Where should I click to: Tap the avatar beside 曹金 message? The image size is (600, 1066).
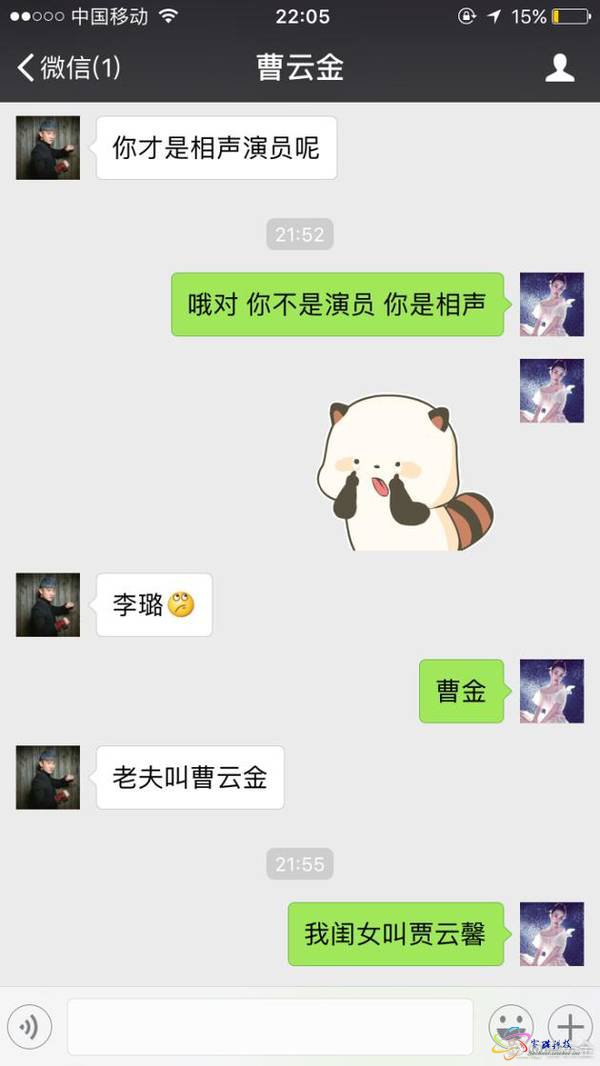[x=551, y=691]
